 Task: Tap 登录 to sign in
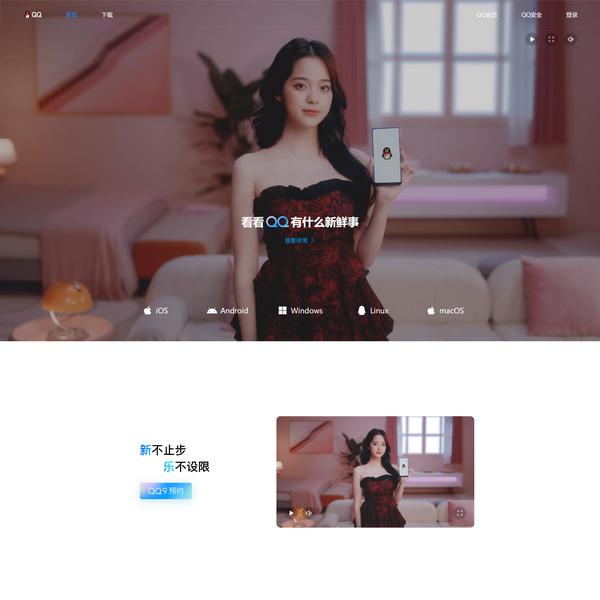coord(571,15)
